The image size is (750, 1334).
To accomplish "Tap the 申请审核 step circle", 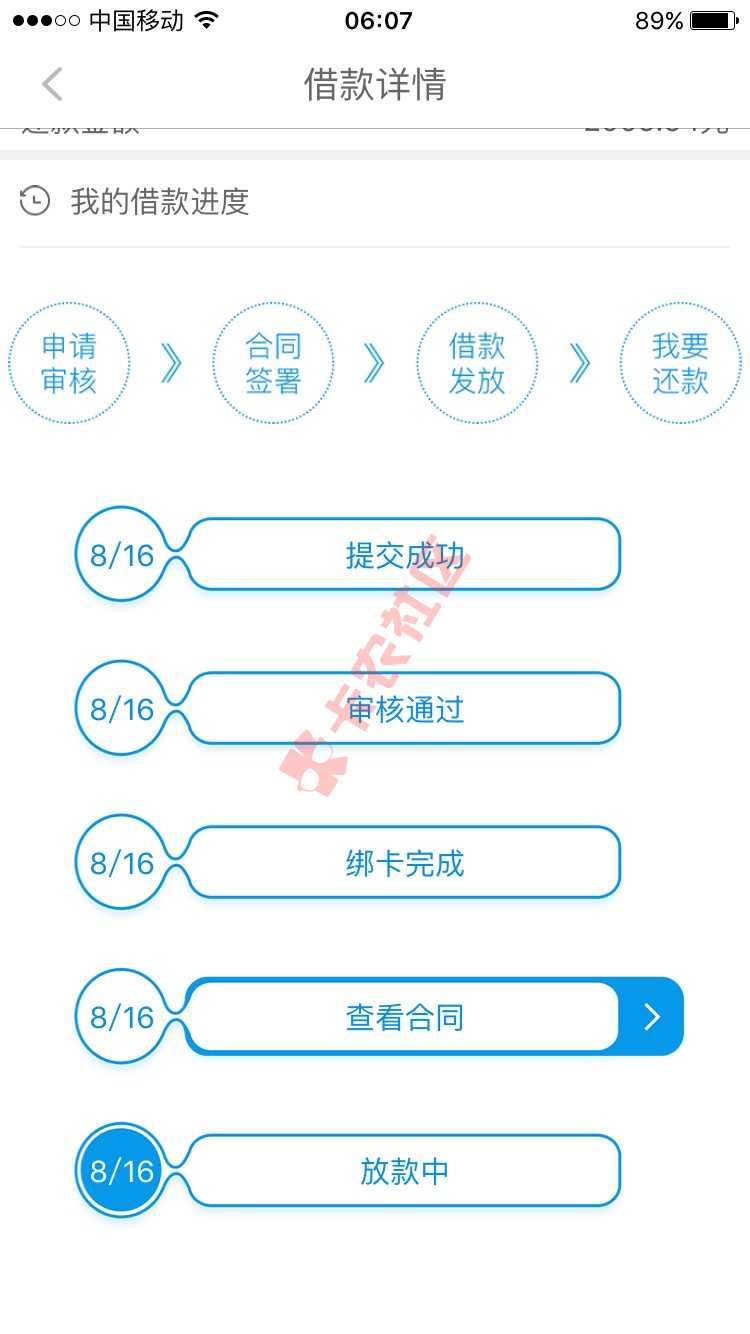I will click(69, 364).
